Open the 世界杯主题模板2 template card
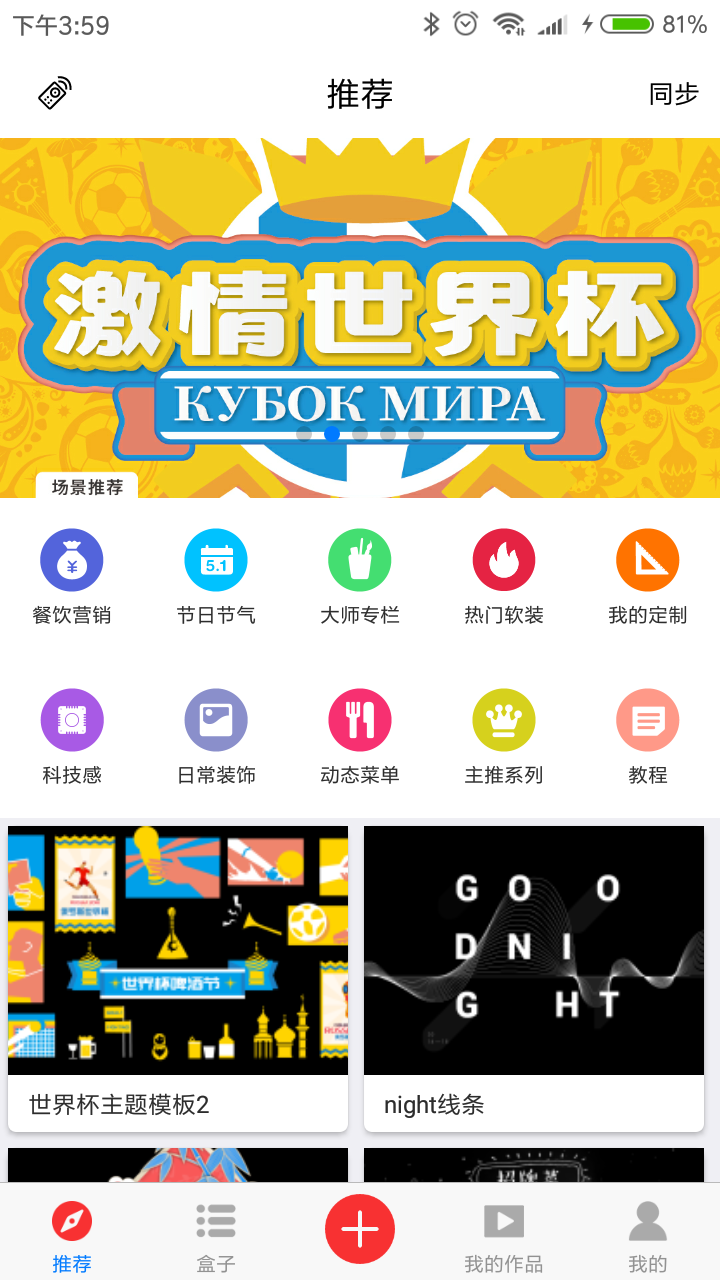The width and height of the screenshot is (720, 1280). click(x=178, y=978)
